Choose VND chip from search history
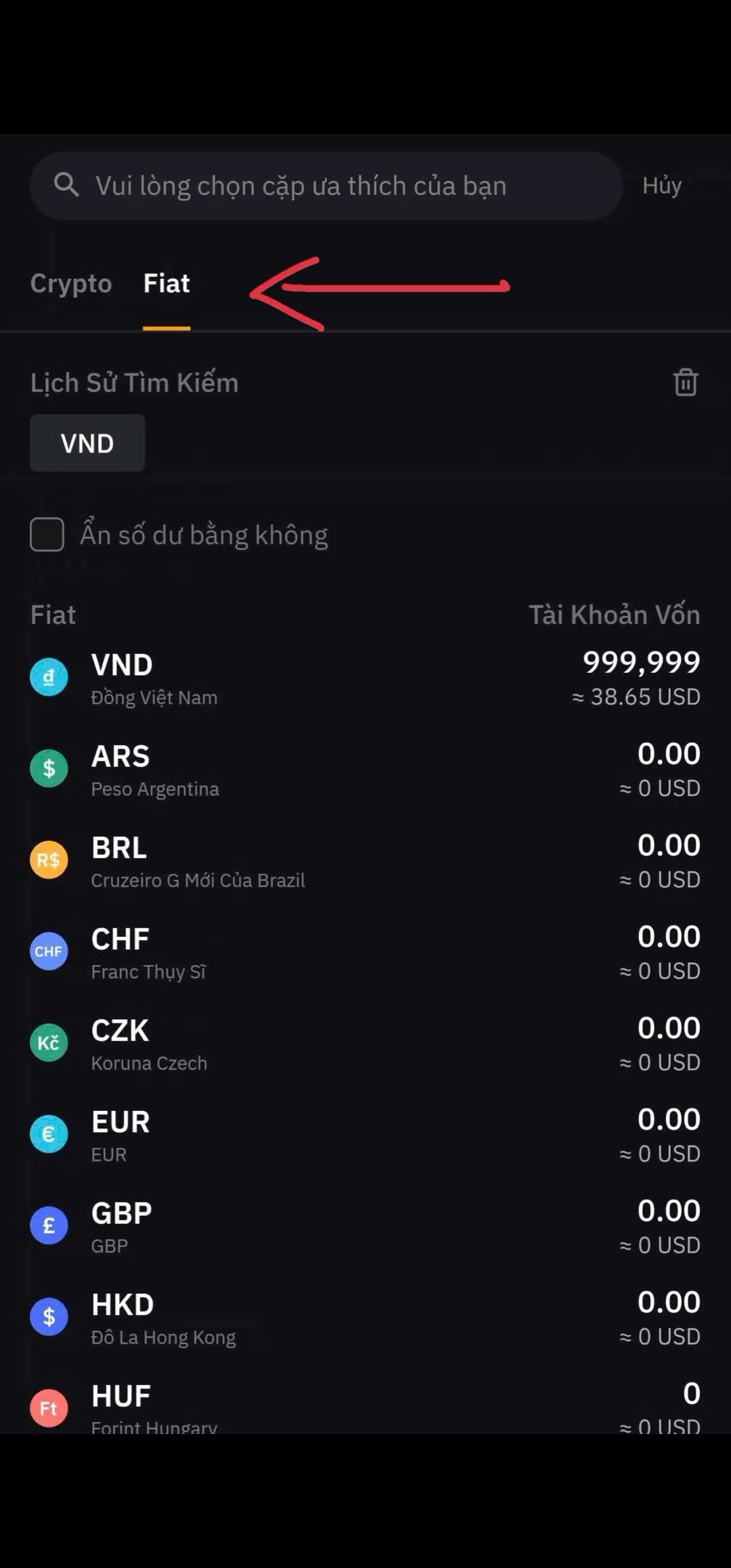 (87, 443)
